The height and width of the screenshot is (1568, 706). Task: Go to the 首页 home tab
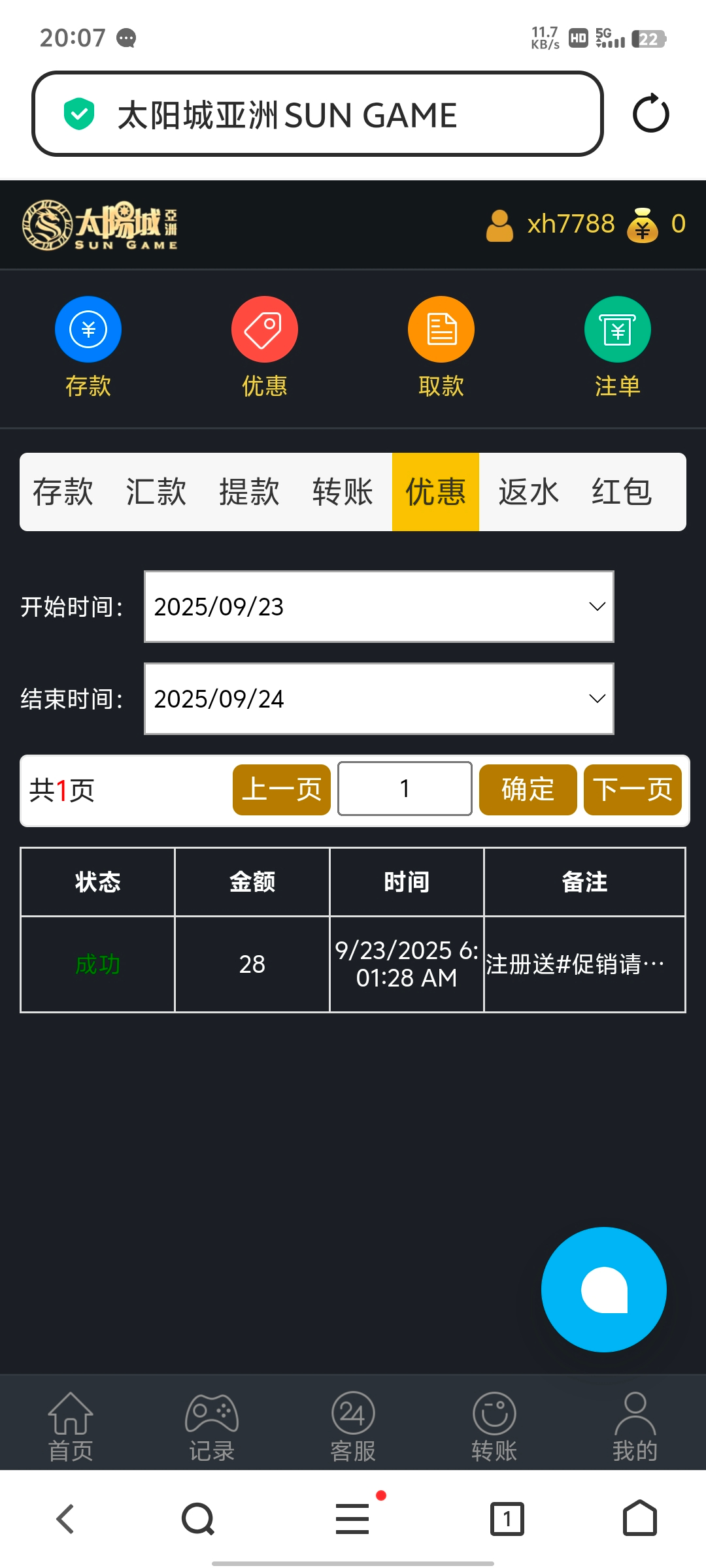71,1427
